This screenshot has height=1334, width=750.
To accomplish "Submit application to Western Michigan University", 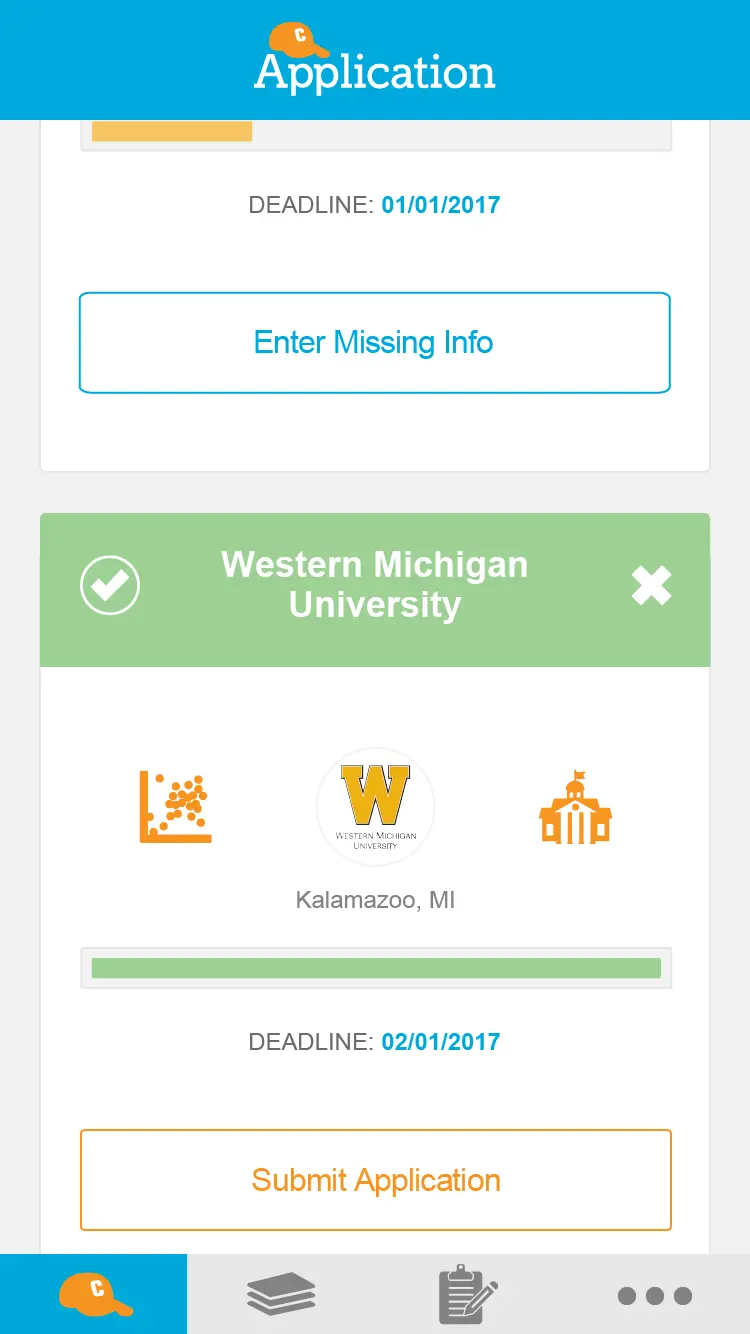I will coord(375,1180).
